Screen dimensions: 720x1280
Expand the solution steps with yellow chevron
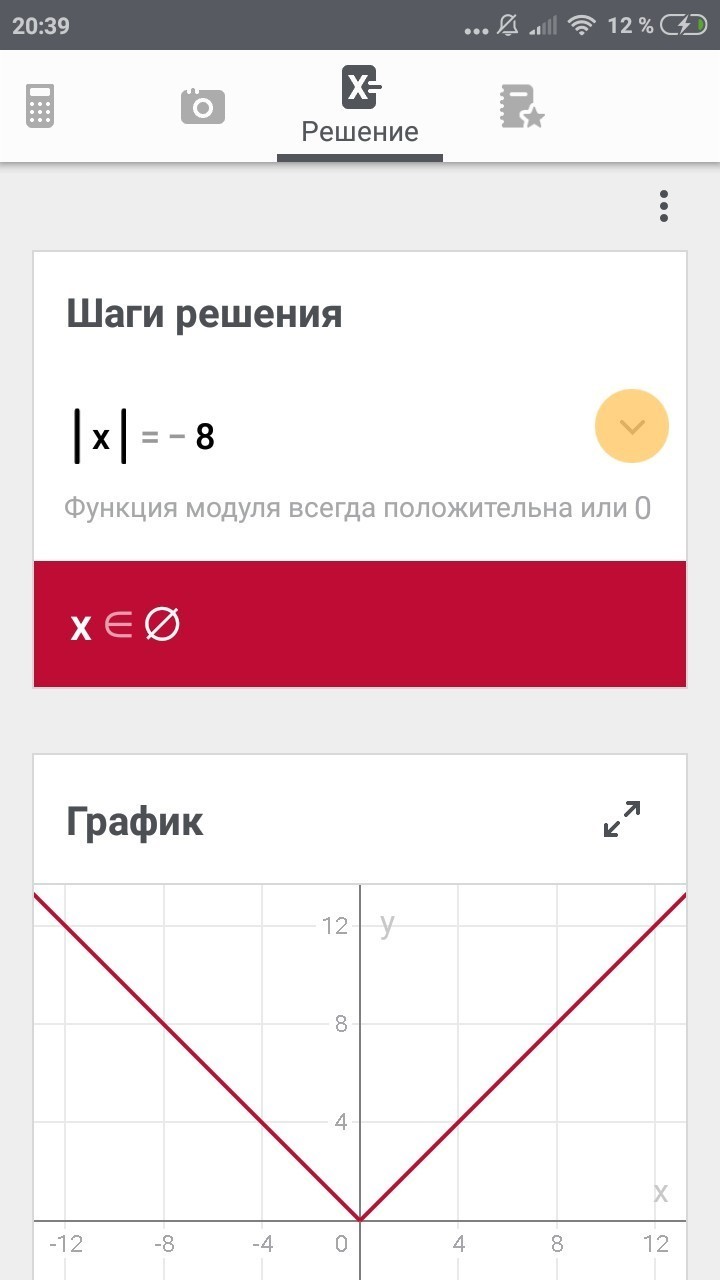631,427
